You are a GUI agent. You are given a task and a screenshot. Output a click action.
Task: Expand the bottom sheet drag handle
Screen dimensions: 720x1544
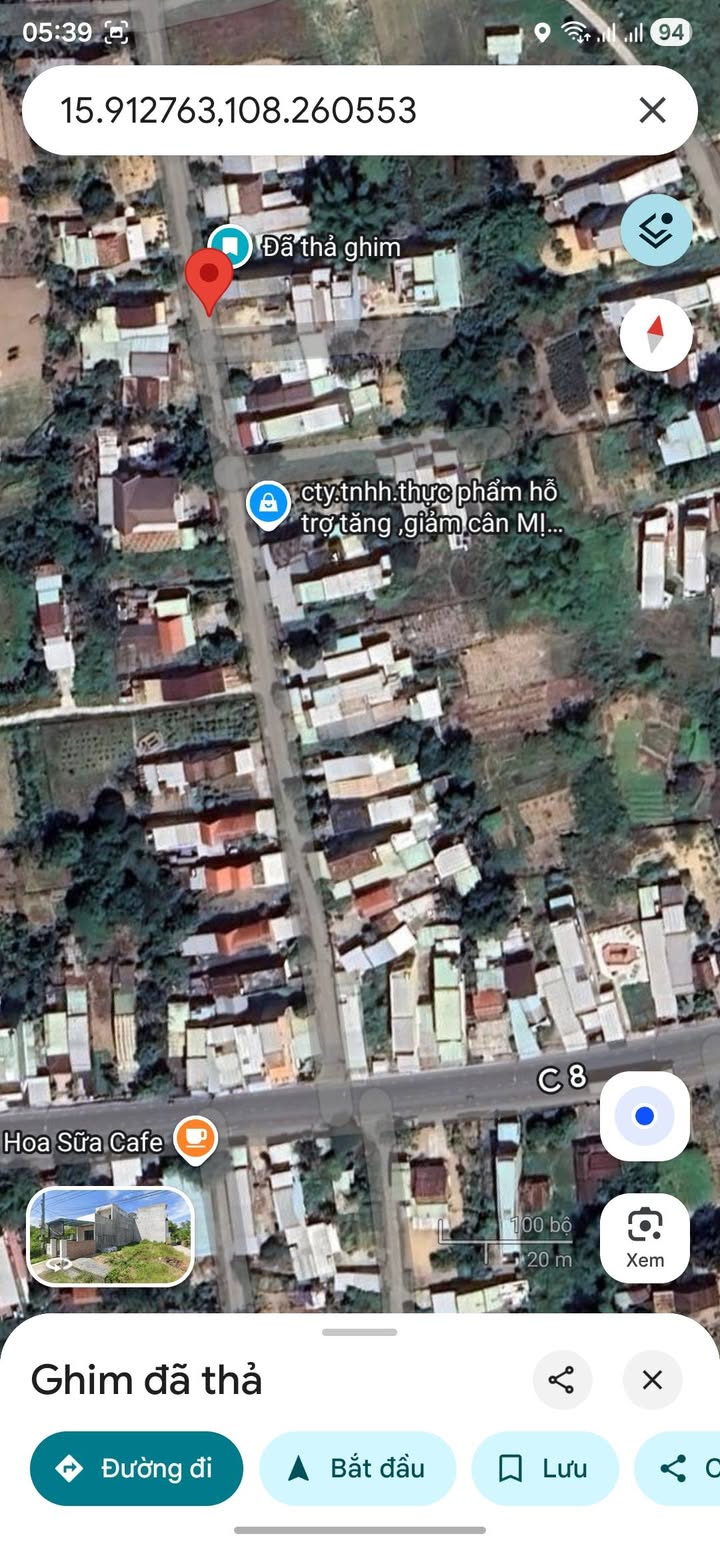(x=360, y=1332)
